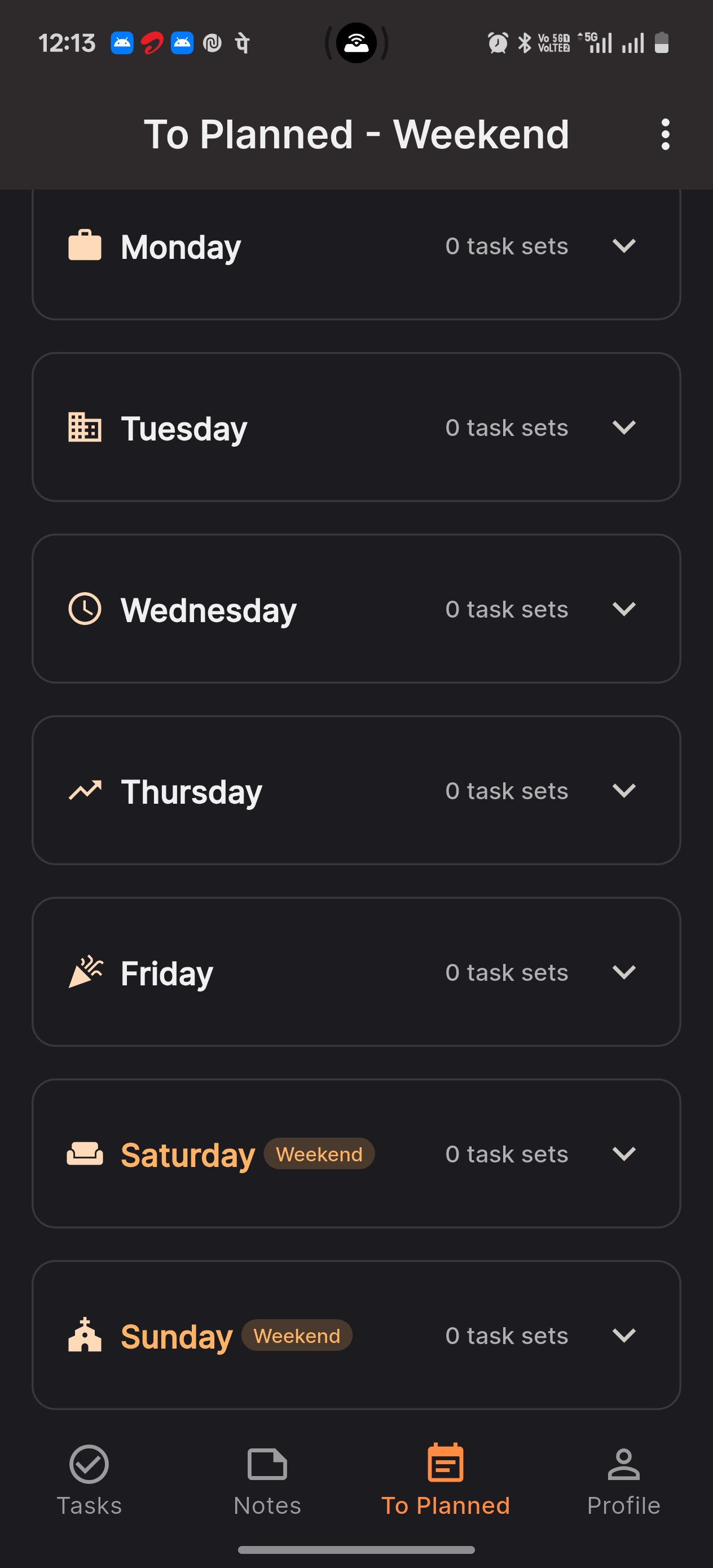
Task: Select the party popper icon next to Friday
Action: coord(86,972)
